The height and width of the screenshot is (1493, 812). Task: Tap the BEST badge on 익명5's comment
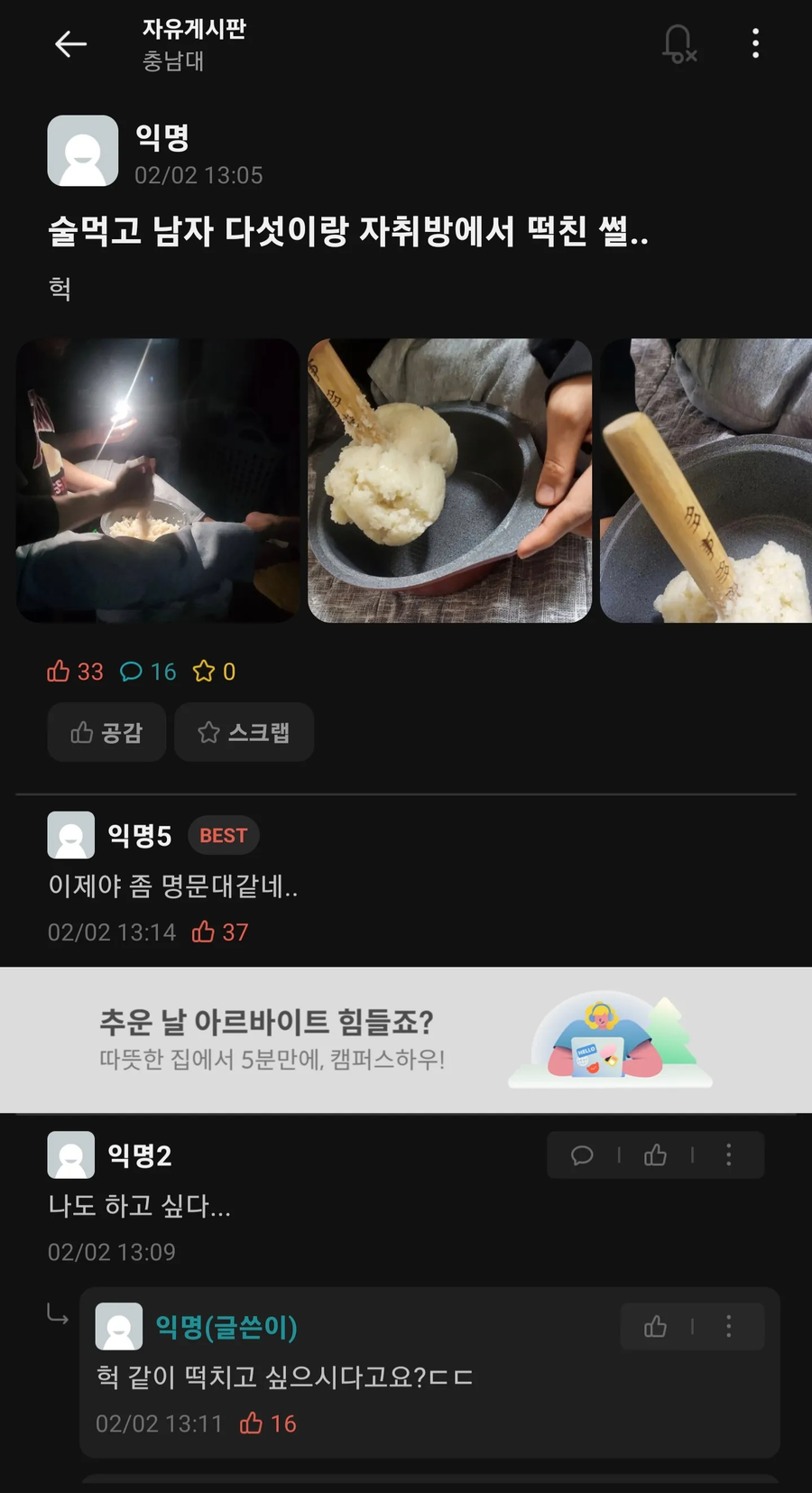click(223, 835)
